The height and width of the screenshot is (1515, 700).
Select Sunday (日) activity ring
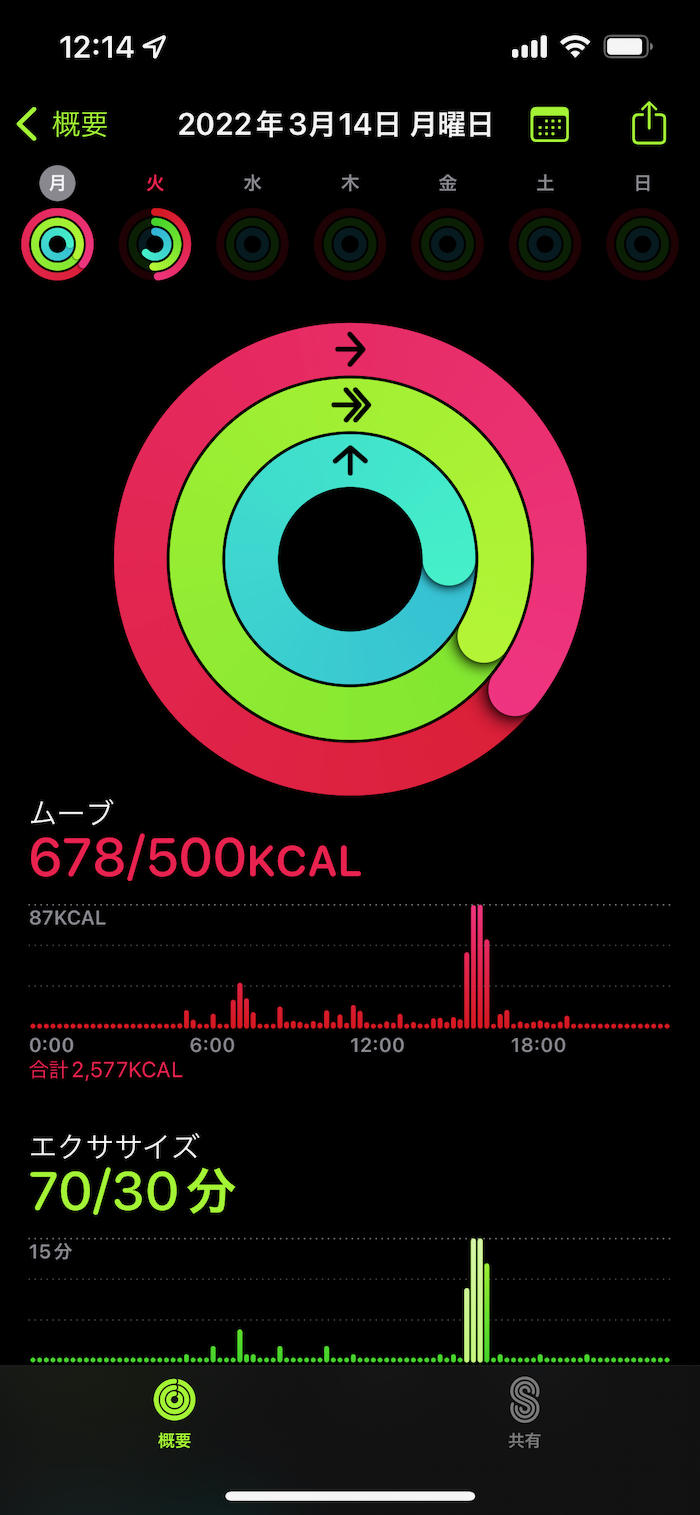[642, 244]
